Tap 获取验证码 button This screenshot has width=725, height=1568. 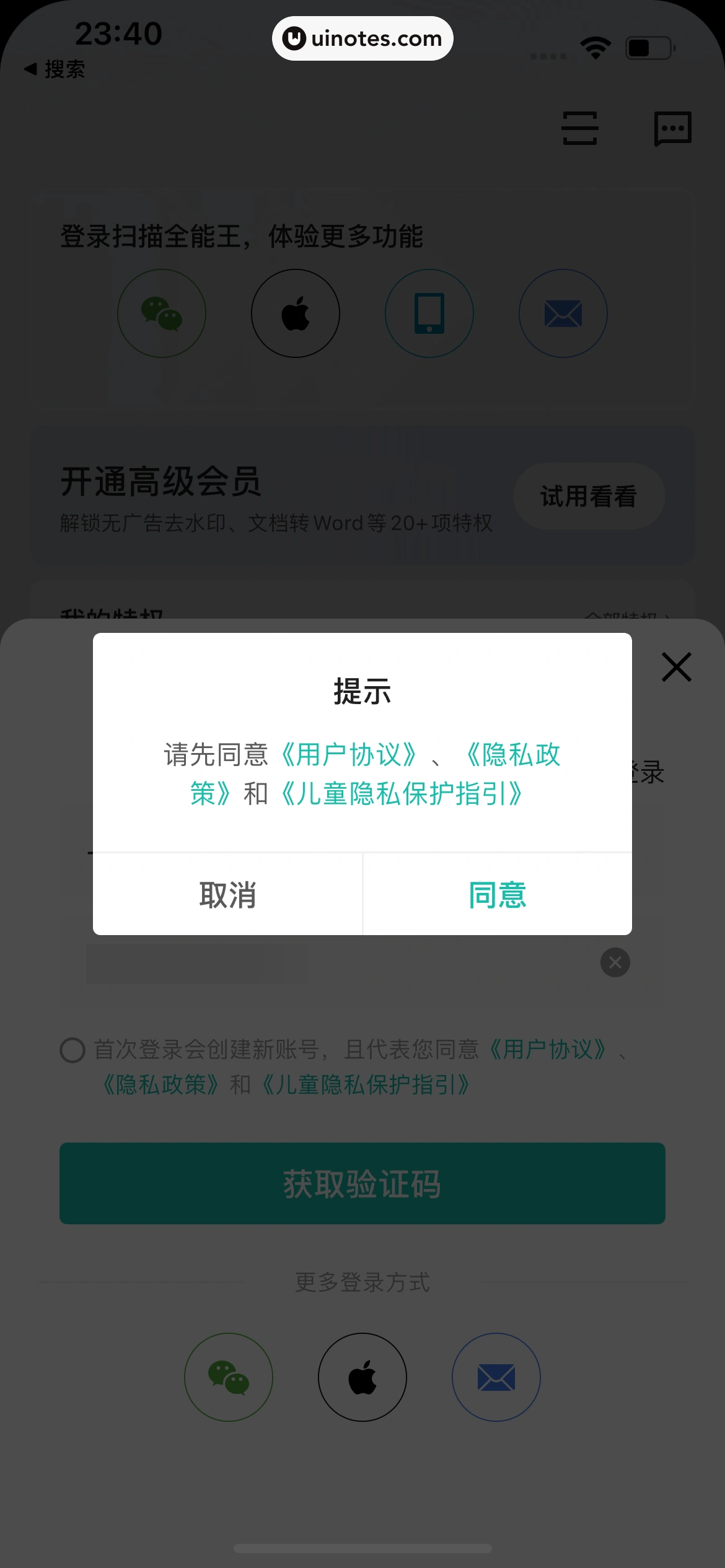point(362,1183)
